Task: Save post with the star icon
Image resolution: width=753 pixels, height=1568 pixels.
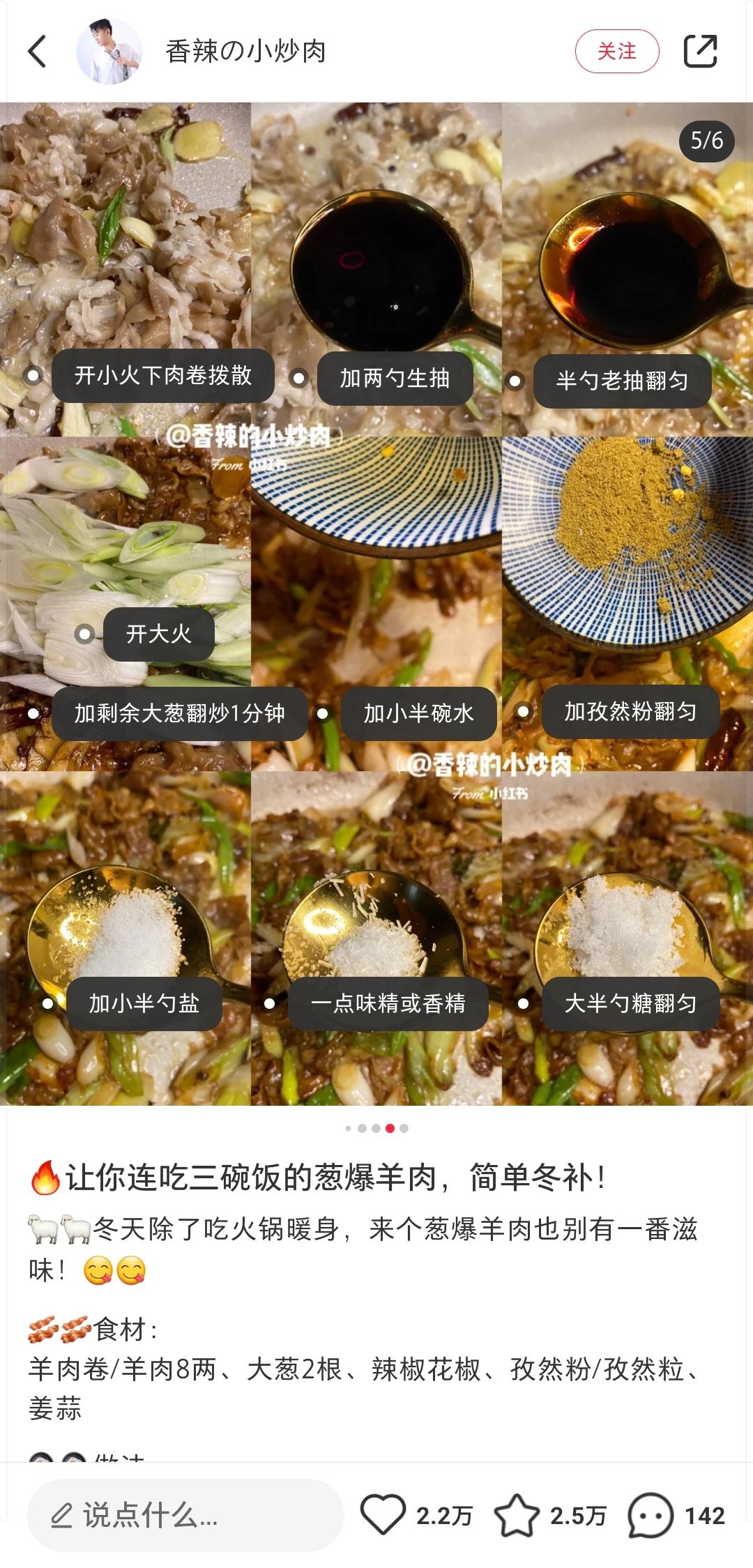Action: (x=517, y=1514)
